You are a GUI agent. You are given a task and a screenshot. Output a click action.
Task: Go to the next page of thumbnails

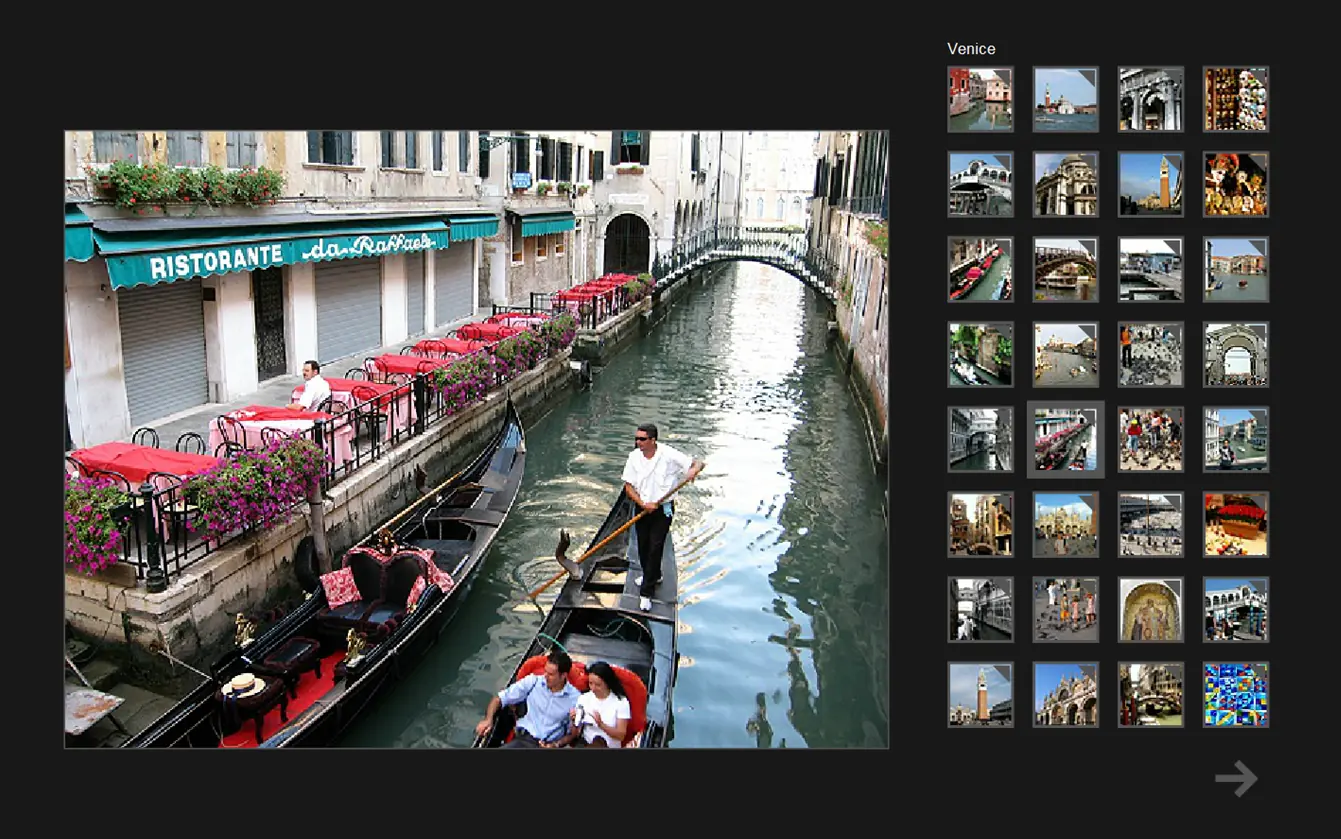coord(1236,779)
